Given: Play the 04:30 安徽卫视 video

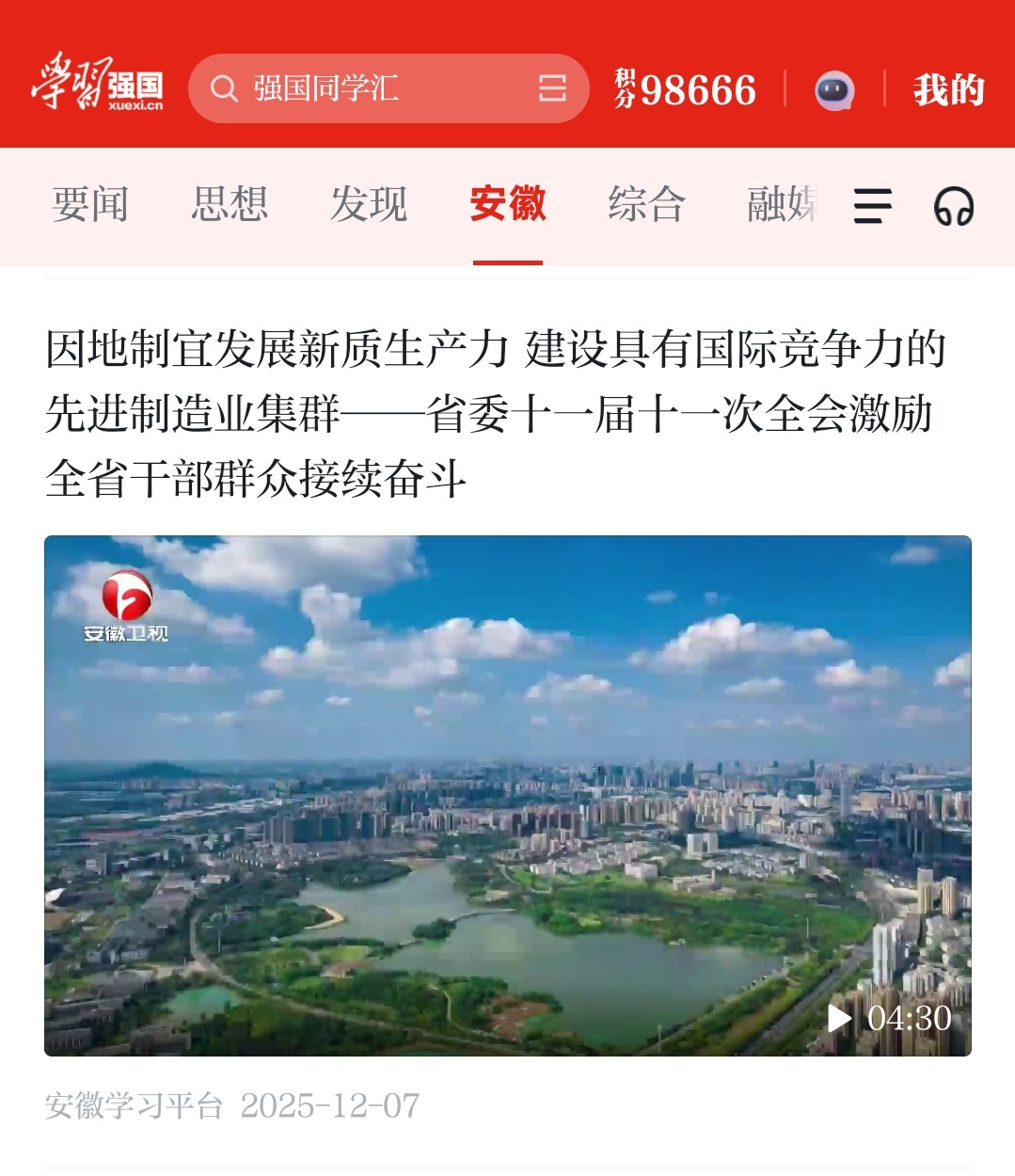Looking at the screenshot, I should coord(508,795).
